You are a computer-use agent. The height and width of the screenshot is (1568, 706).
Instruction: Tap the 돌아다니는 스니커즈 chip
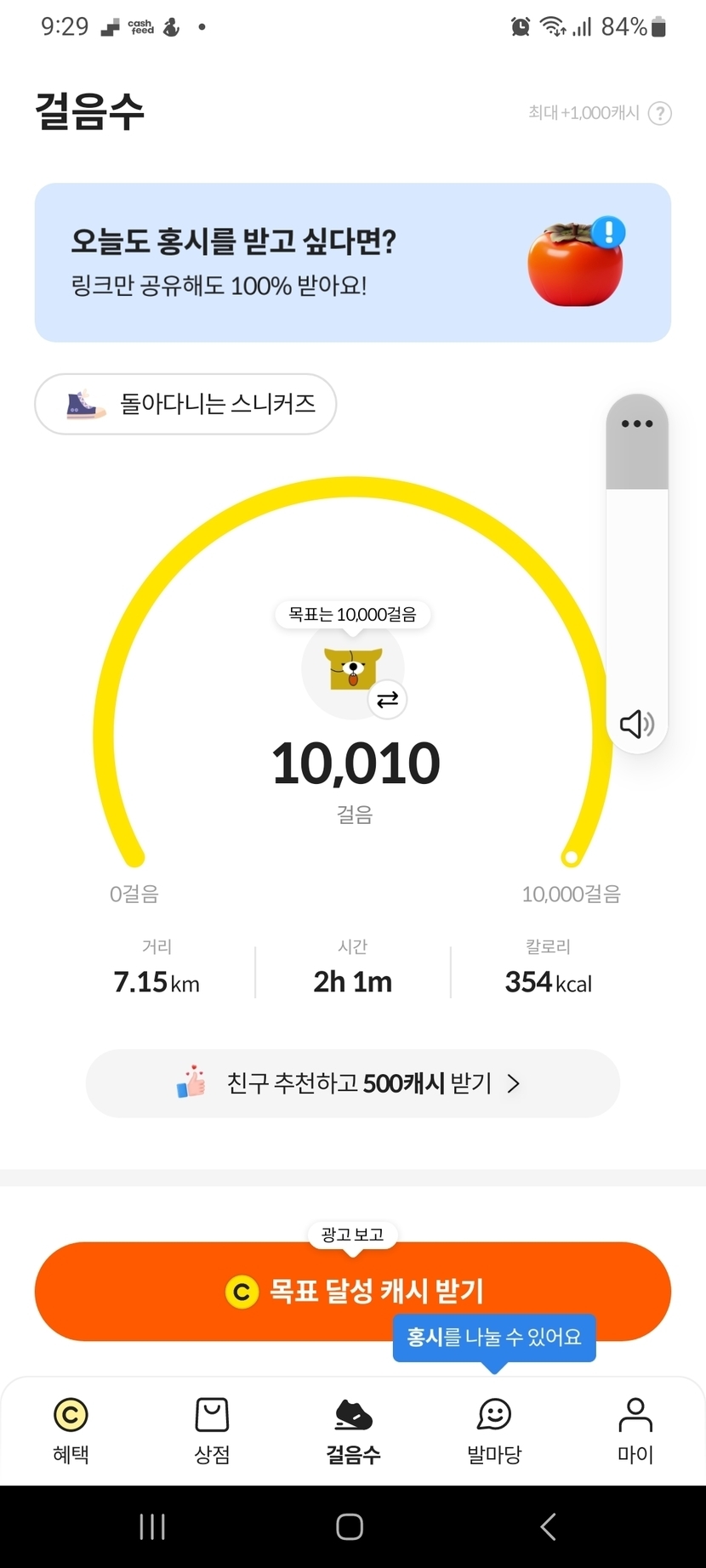[185, 404]
